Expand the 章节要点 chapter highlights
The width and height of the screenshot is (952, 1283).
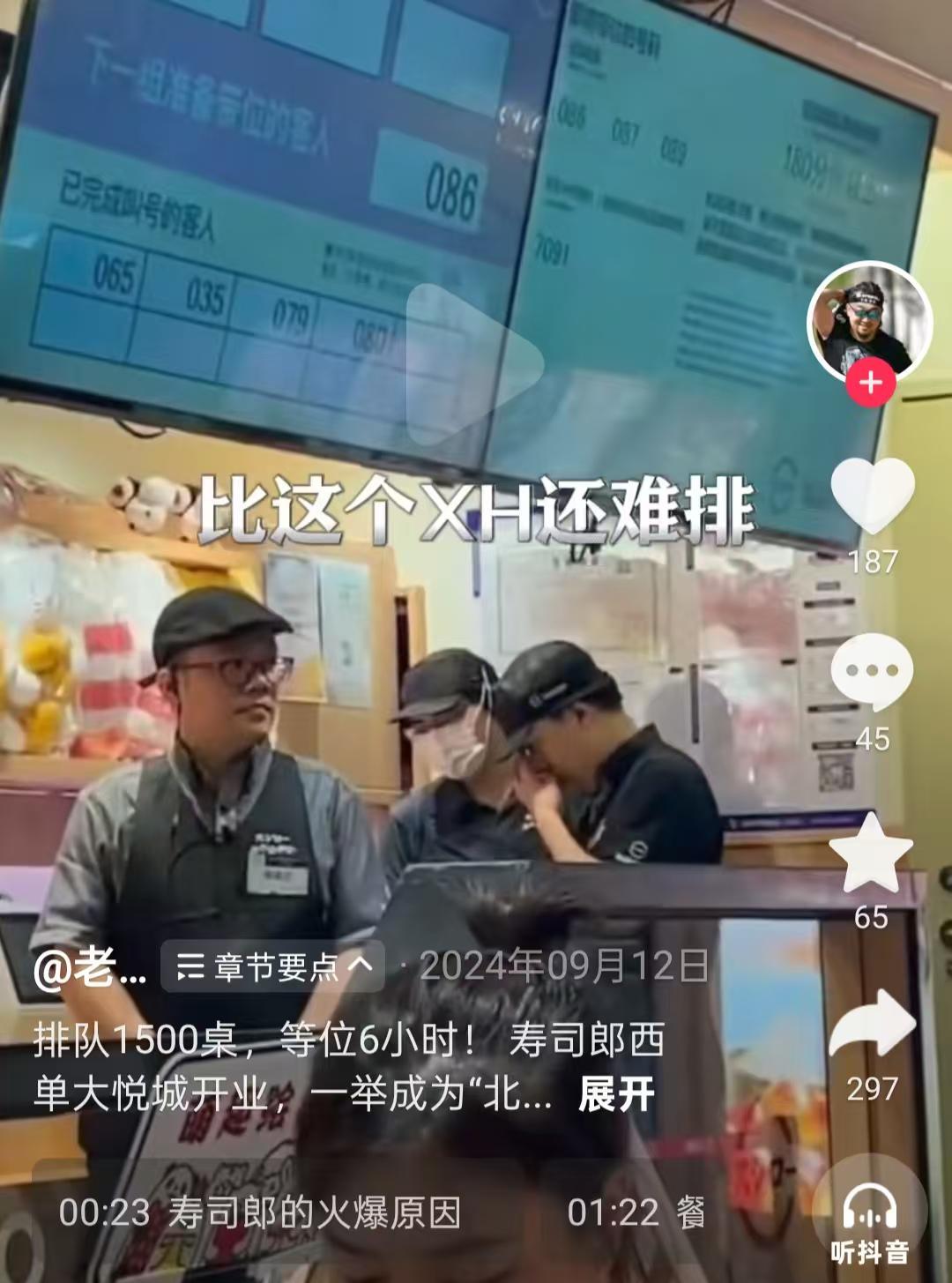click(273, 967)
